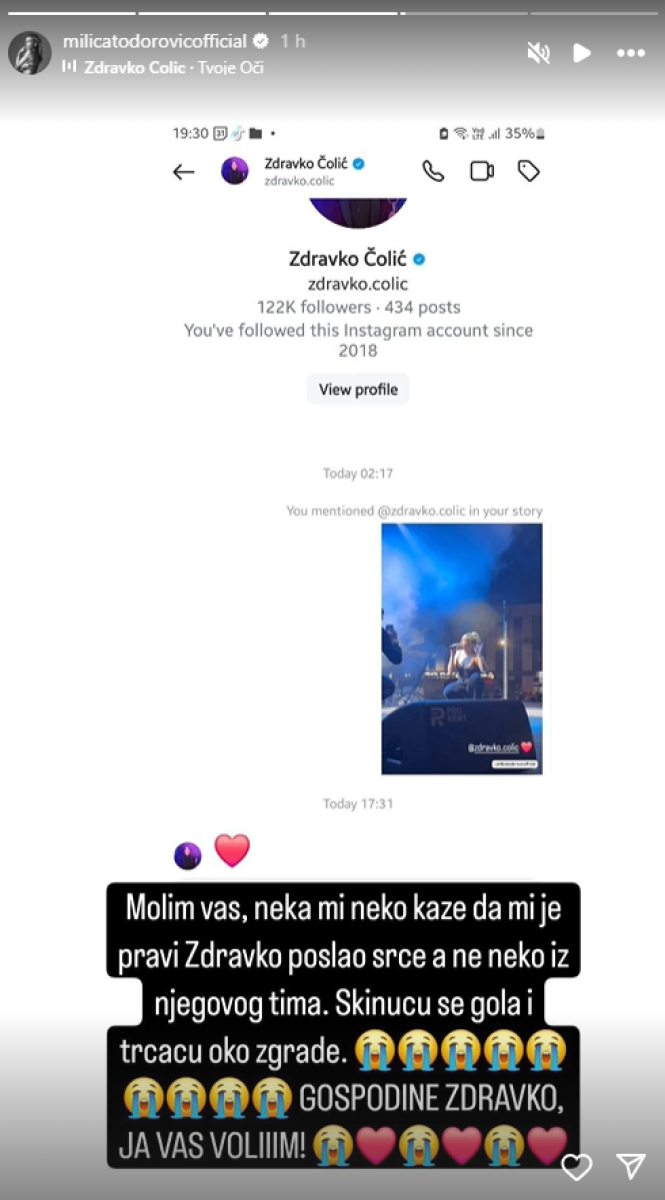Screen dimensions: 665x1200
Task: Open milicatodorovicofficial's profile picture
Action: tap(29, 52)
